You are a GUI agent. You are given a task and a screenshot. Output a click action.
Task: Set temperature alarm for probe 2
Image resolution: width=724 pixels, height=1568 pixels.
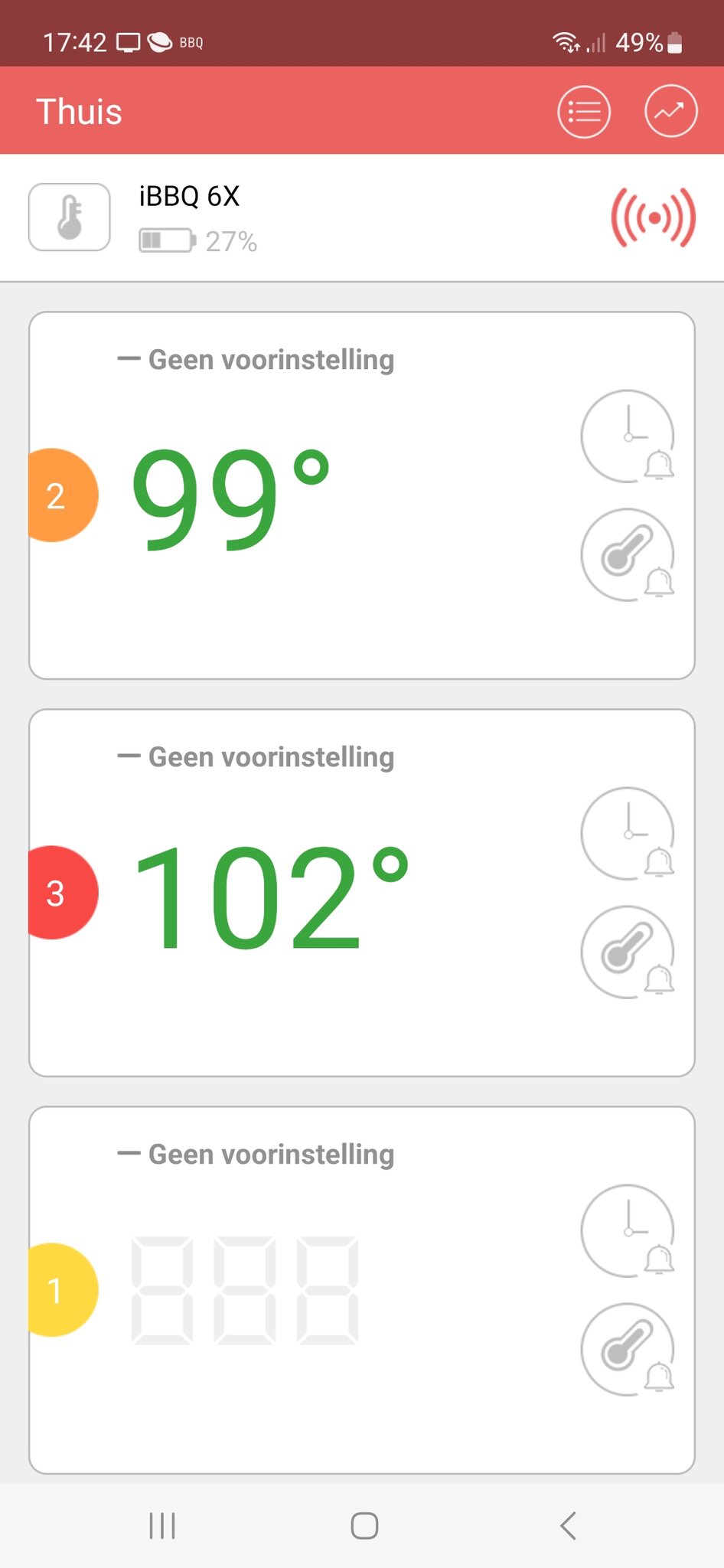click(628, 554)
